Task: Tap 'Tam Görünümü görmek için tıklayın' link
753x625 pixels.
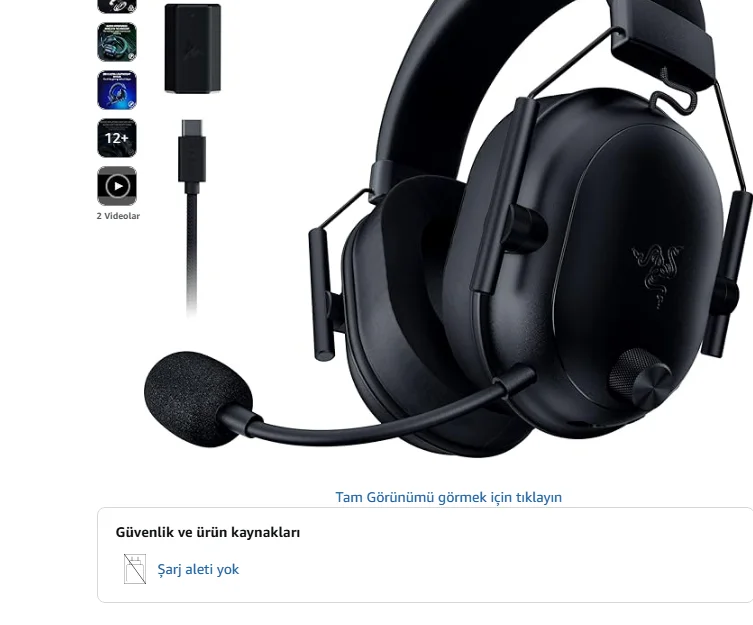Action: [448, 497]
